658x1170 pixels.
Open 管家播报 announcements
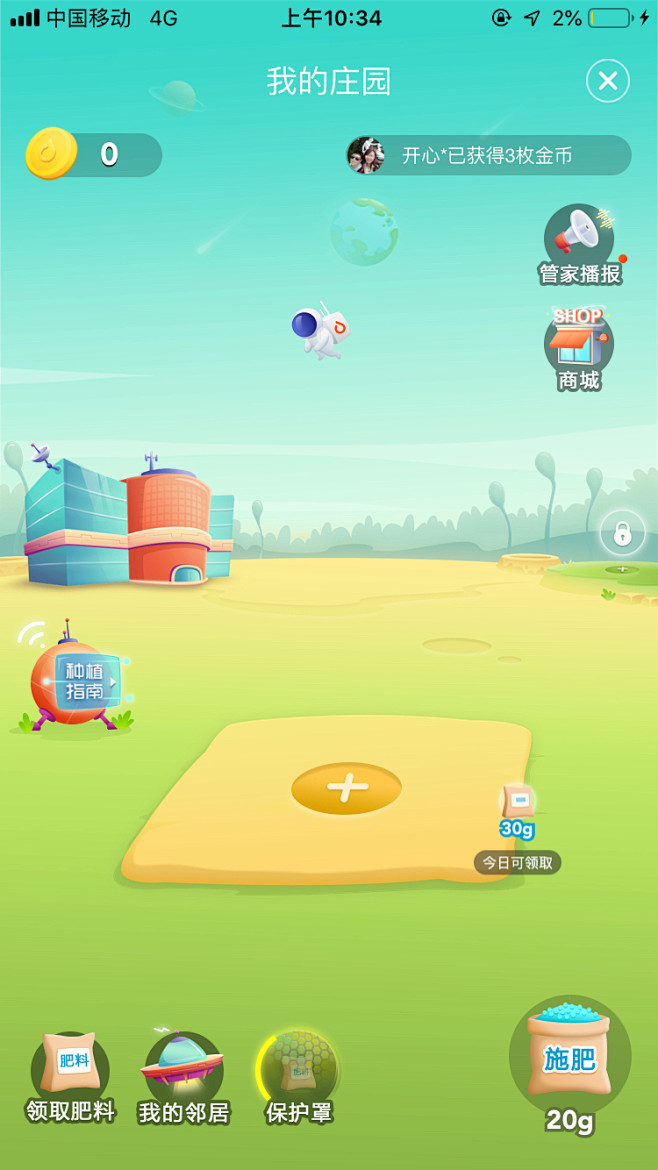click(580, 245)
